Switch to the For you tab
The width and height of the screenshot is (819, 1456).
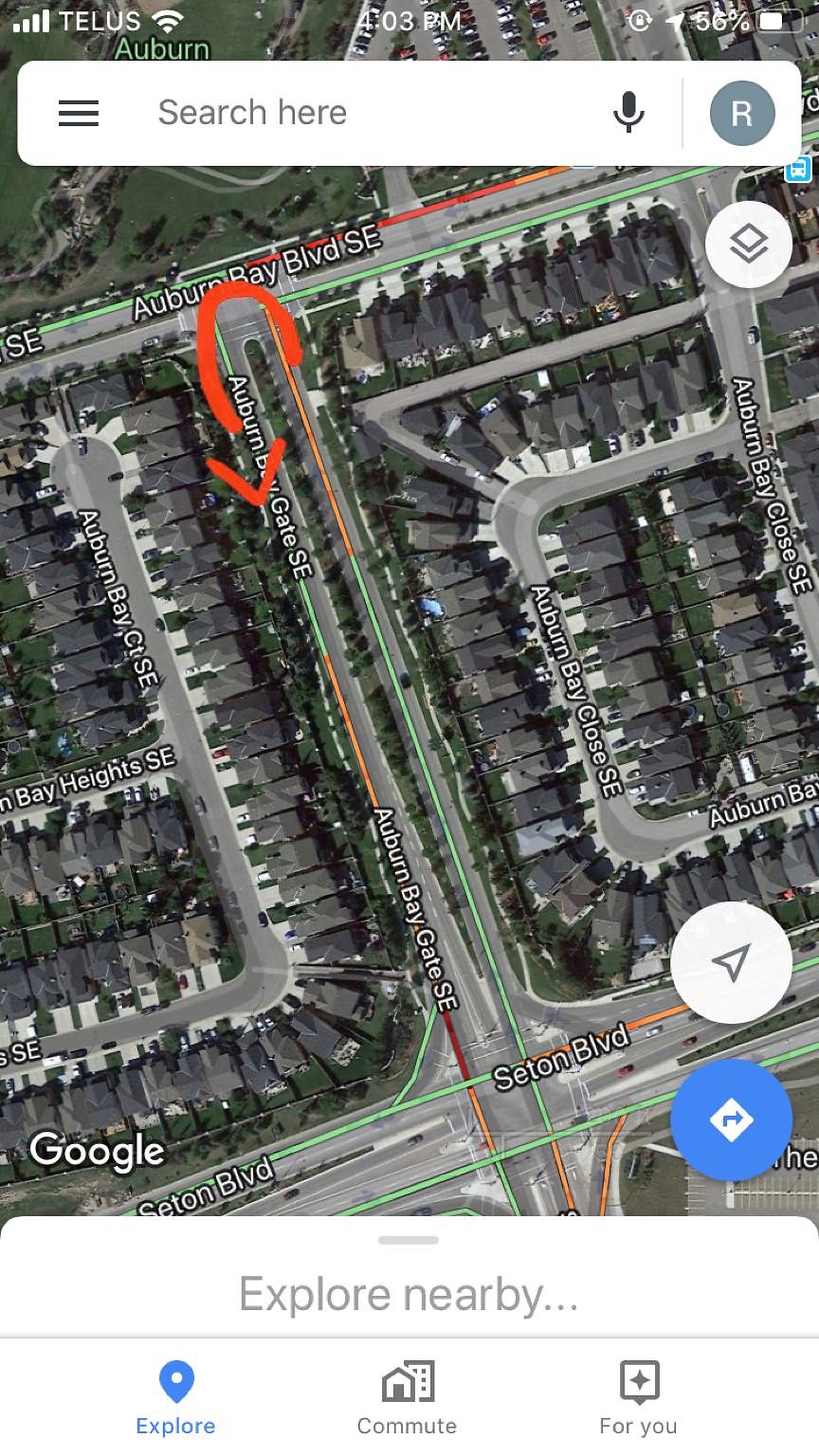click(x=638, y=1398)
